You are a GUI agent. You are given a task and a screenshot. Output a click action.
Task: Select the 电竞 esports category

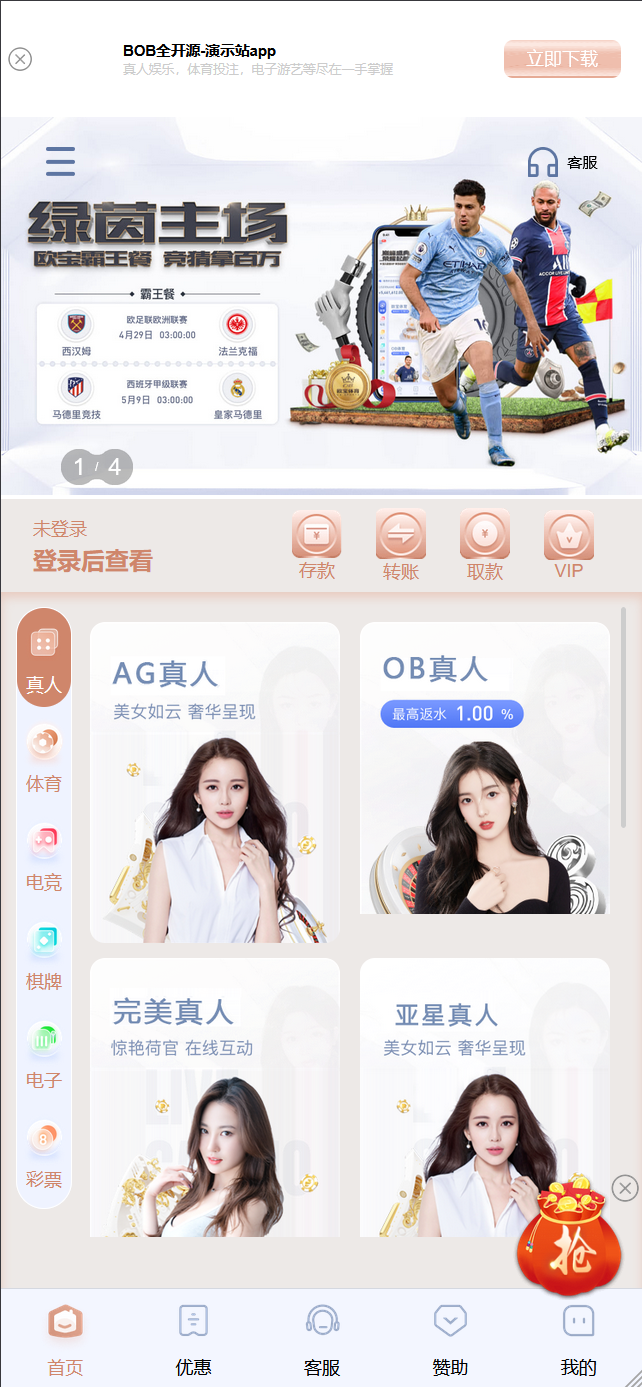click(44, 858)
